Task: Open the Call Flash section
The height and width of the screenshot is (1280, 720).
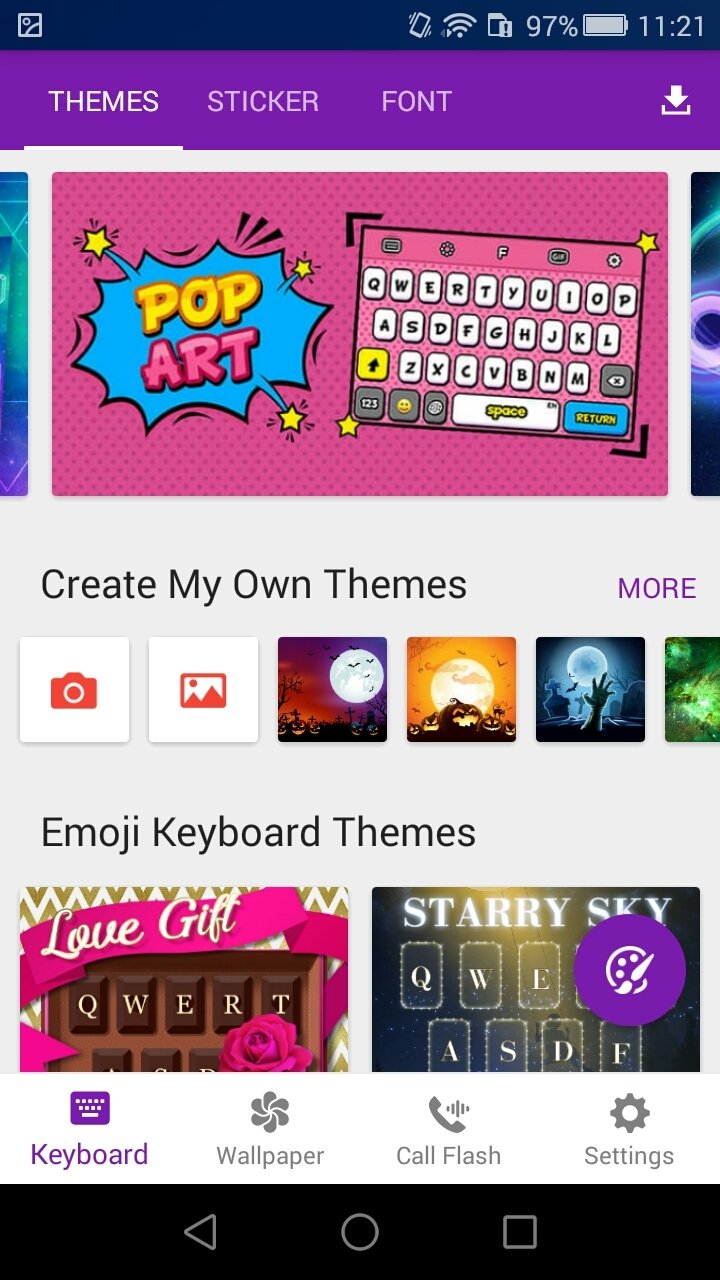Action: pyautogui.click(x=448, y=1130)
